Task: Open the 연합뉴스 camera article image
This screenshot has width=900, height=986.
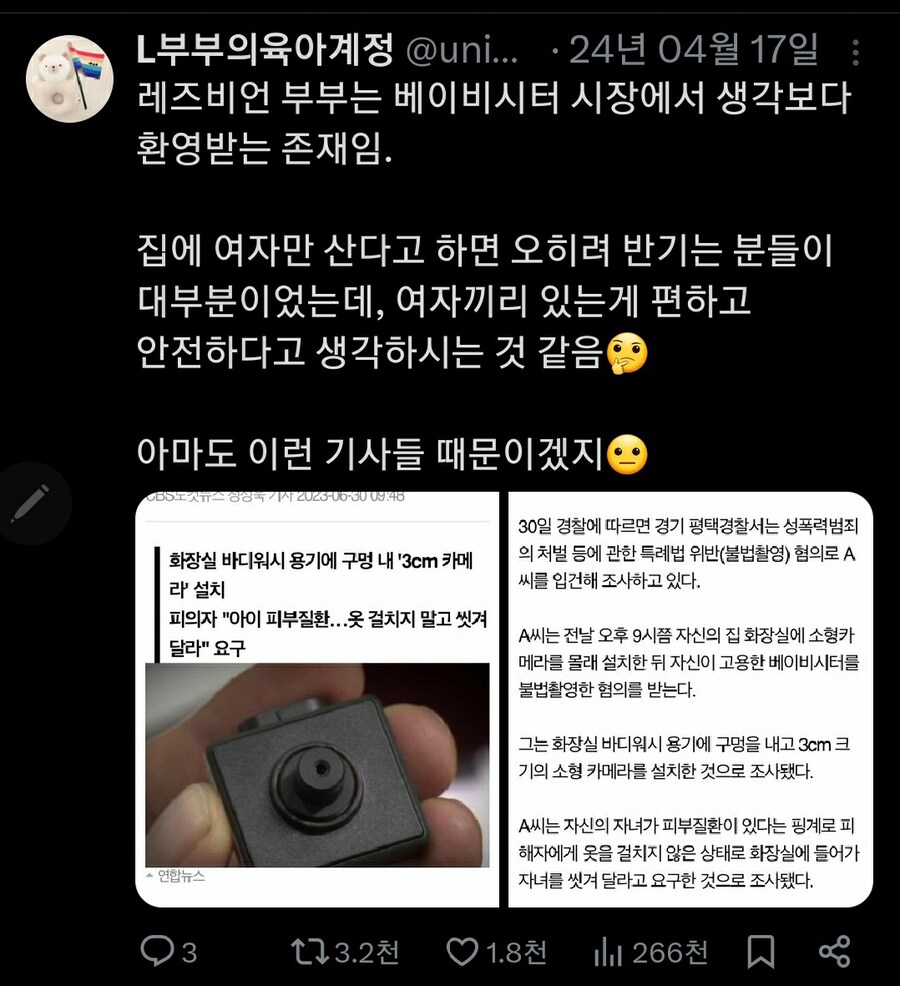Action: click(310, 700)
